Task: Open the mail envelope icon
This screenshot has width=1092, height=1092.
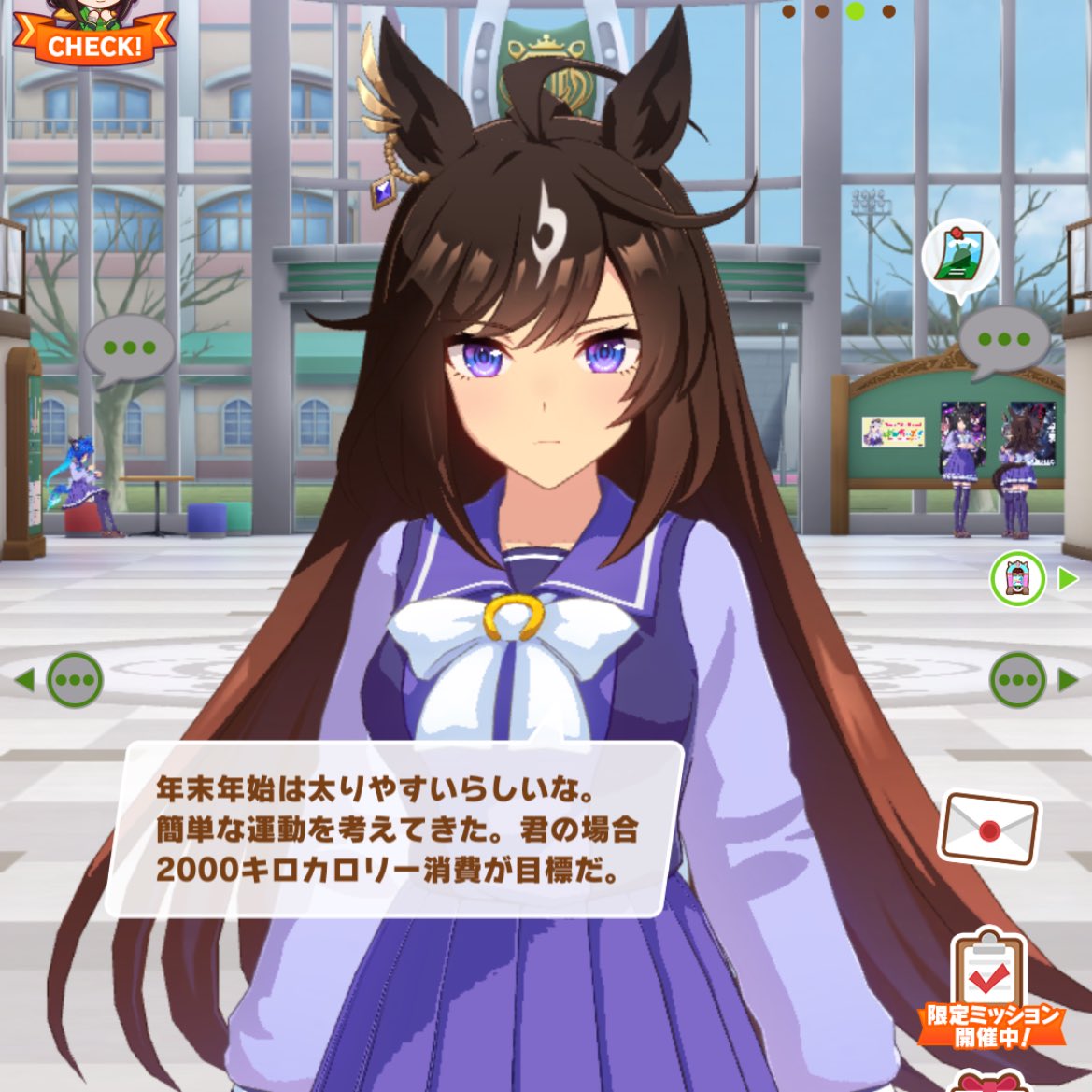Action: click(988, 828)
